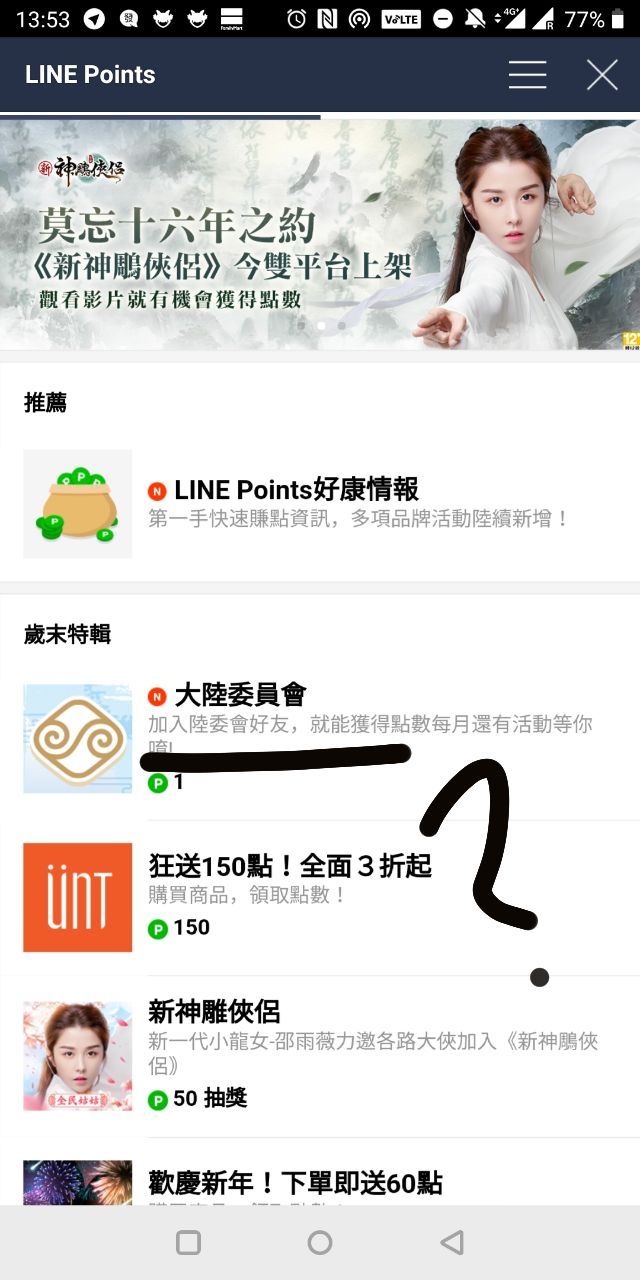Open LINE Points好康情報 row
Image resolution: width=640 pixels, height=1280 pixels.
[320, 503]
